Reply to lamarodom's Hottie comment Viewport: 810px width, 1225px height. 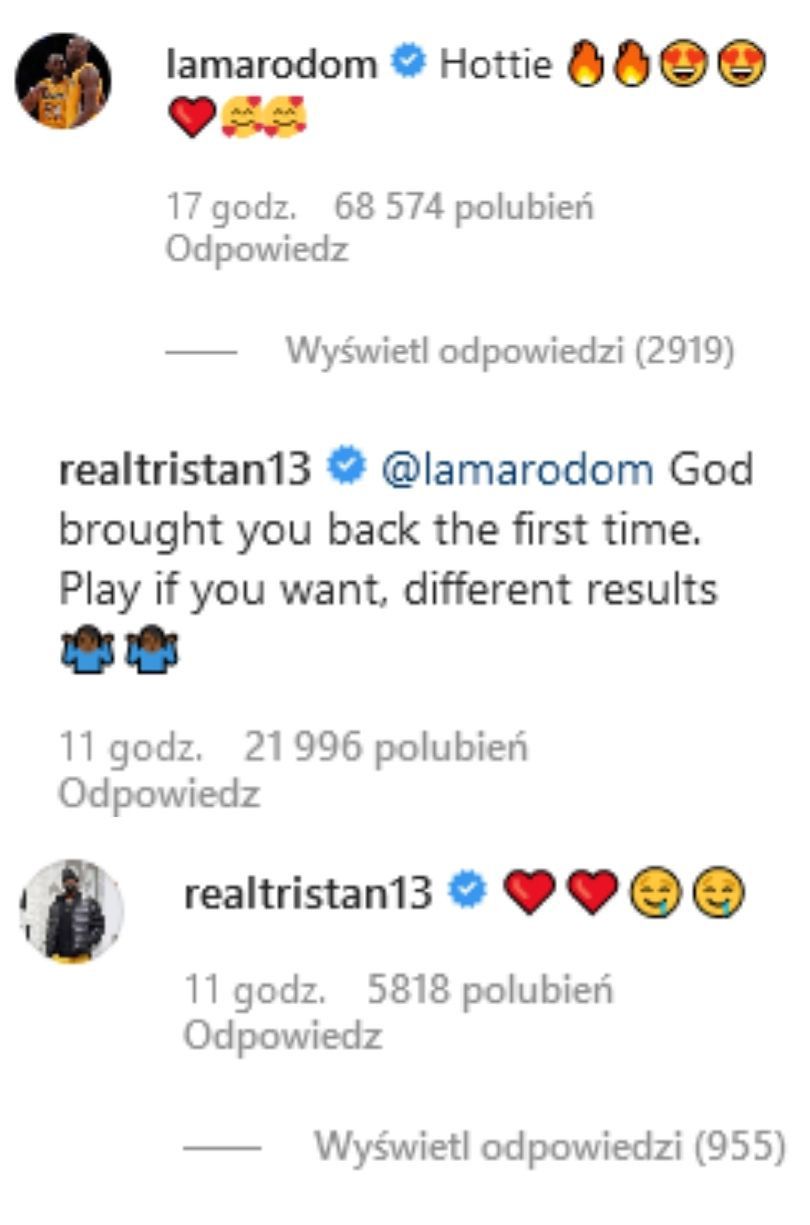tap(256, 249)
